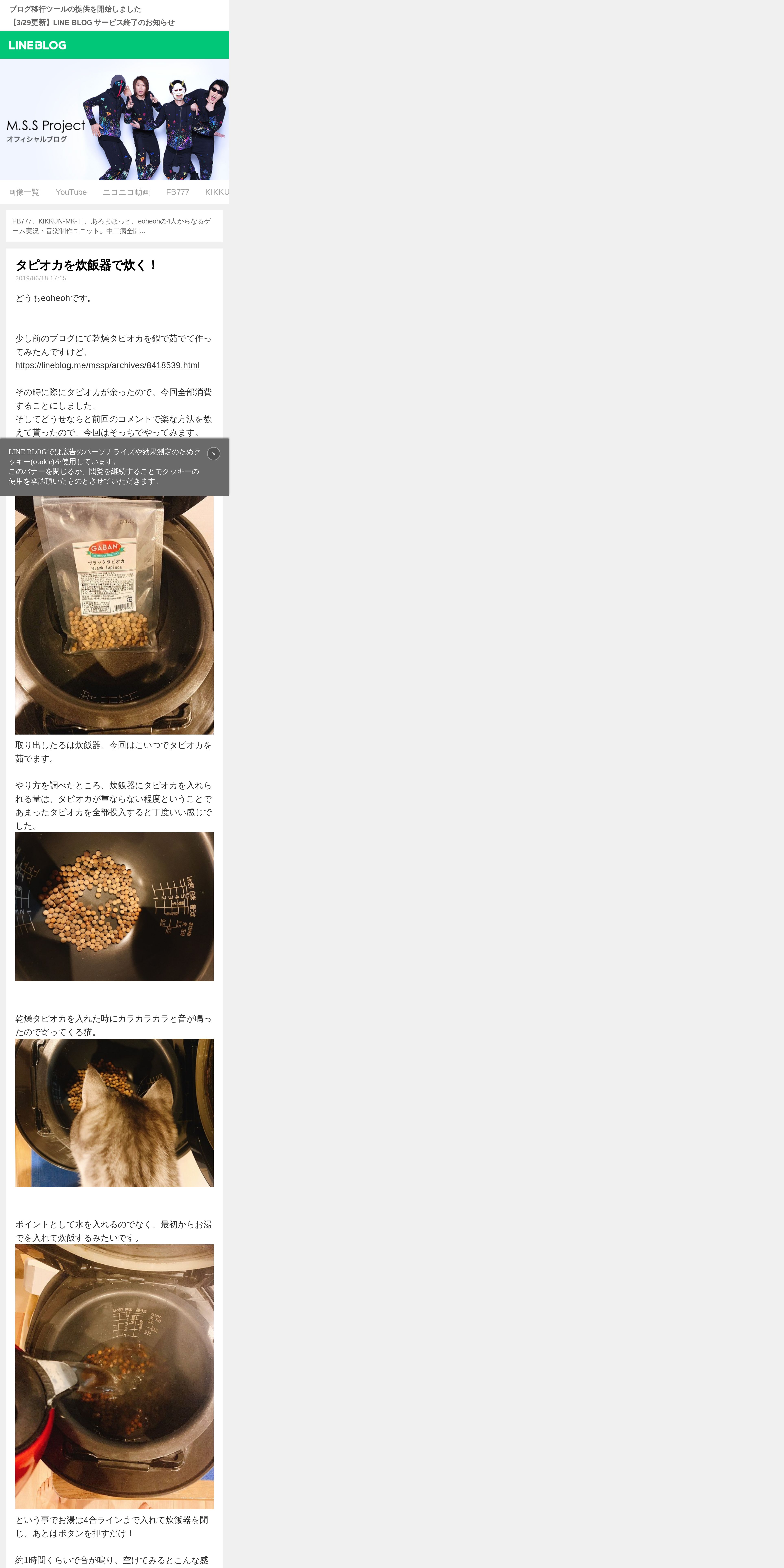Open the LINE BLOG service termination notice

(92, 23)
